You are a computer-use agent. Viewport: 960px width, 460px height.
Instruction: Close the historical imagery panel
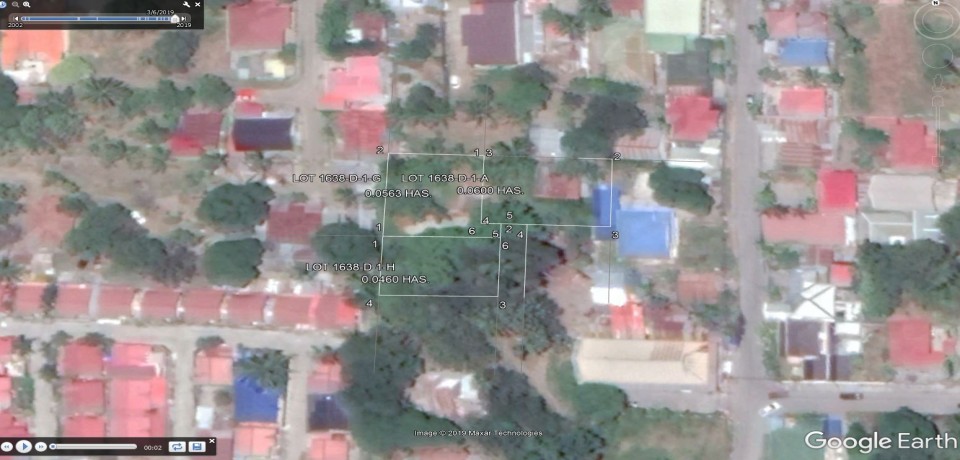[197, 4]
